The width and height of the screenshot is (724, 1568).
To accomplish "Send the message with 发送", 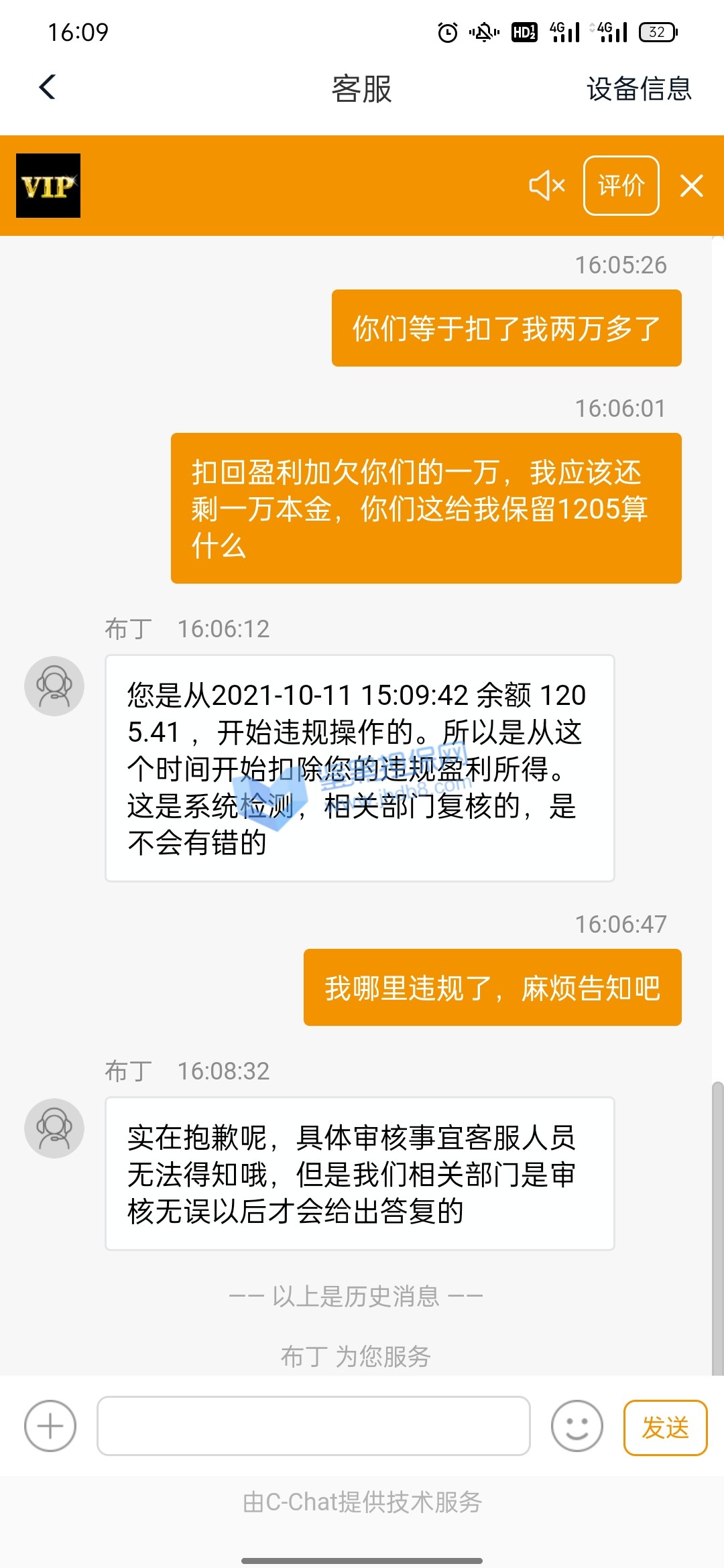I will point(665,1427).
